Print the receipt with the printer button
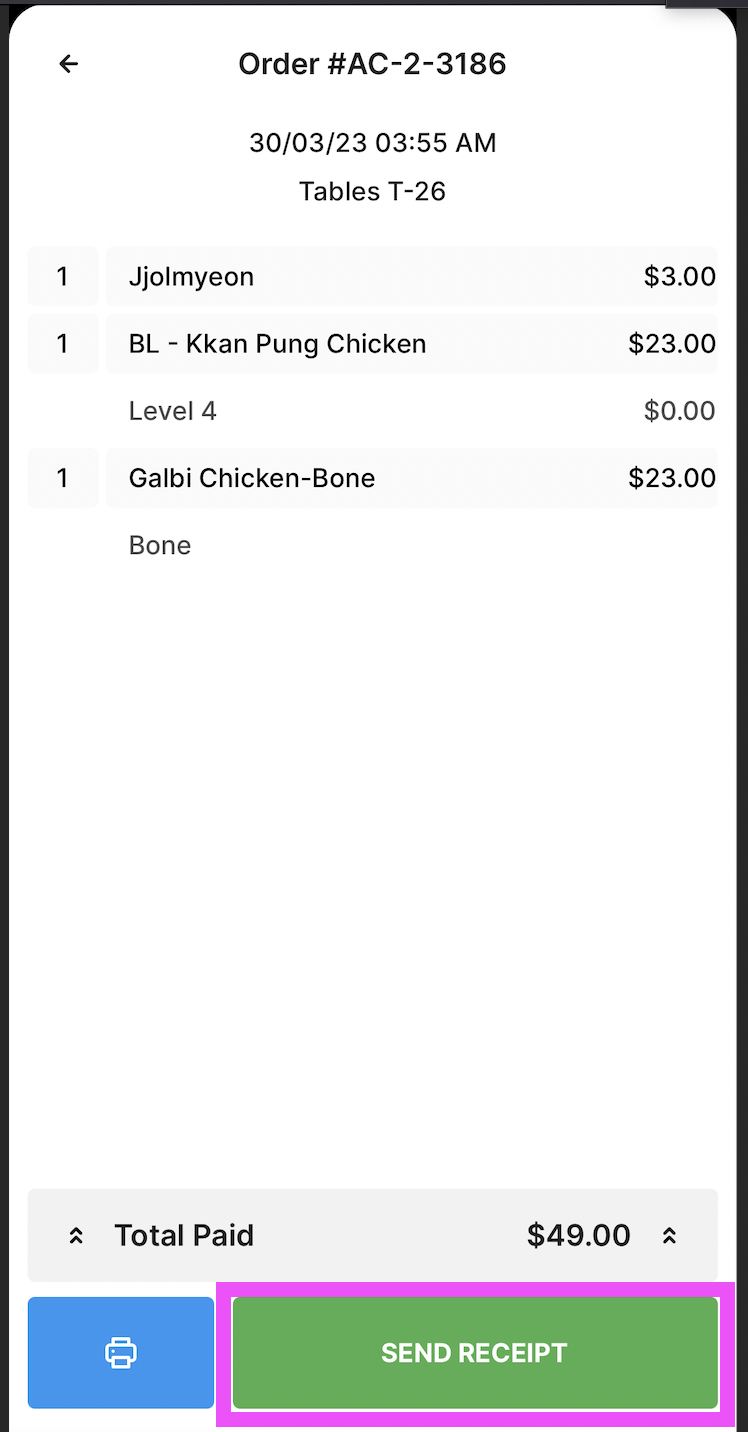 (x=121, y=1353)
